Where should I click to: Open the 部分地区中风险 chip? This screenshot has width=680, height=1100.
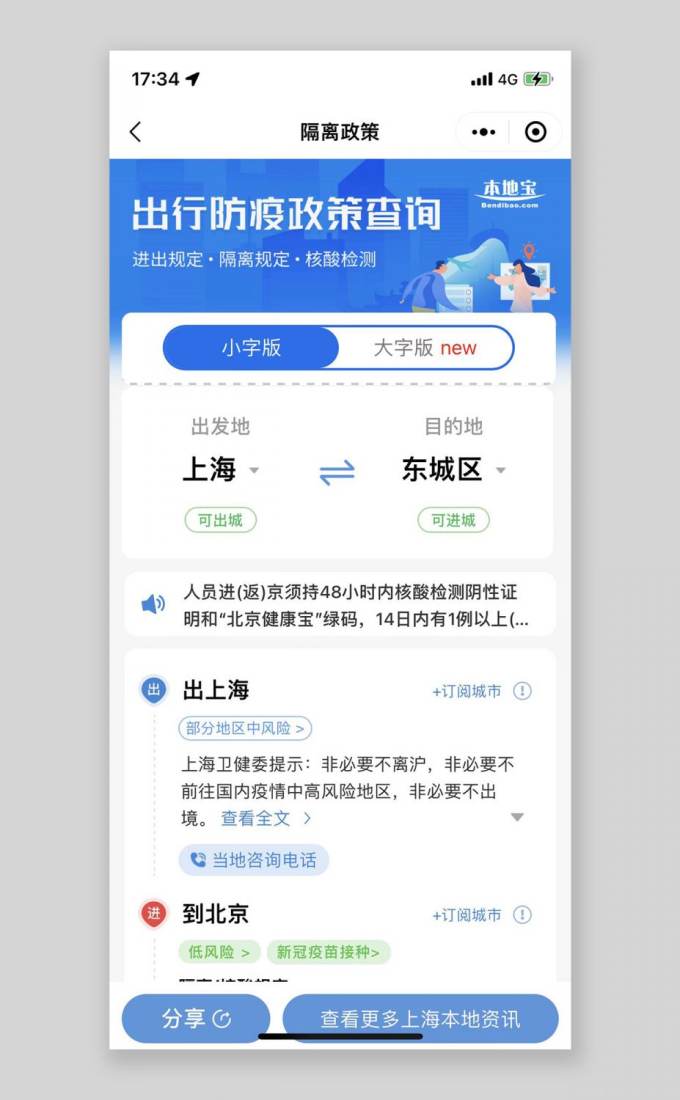[245, 728]
